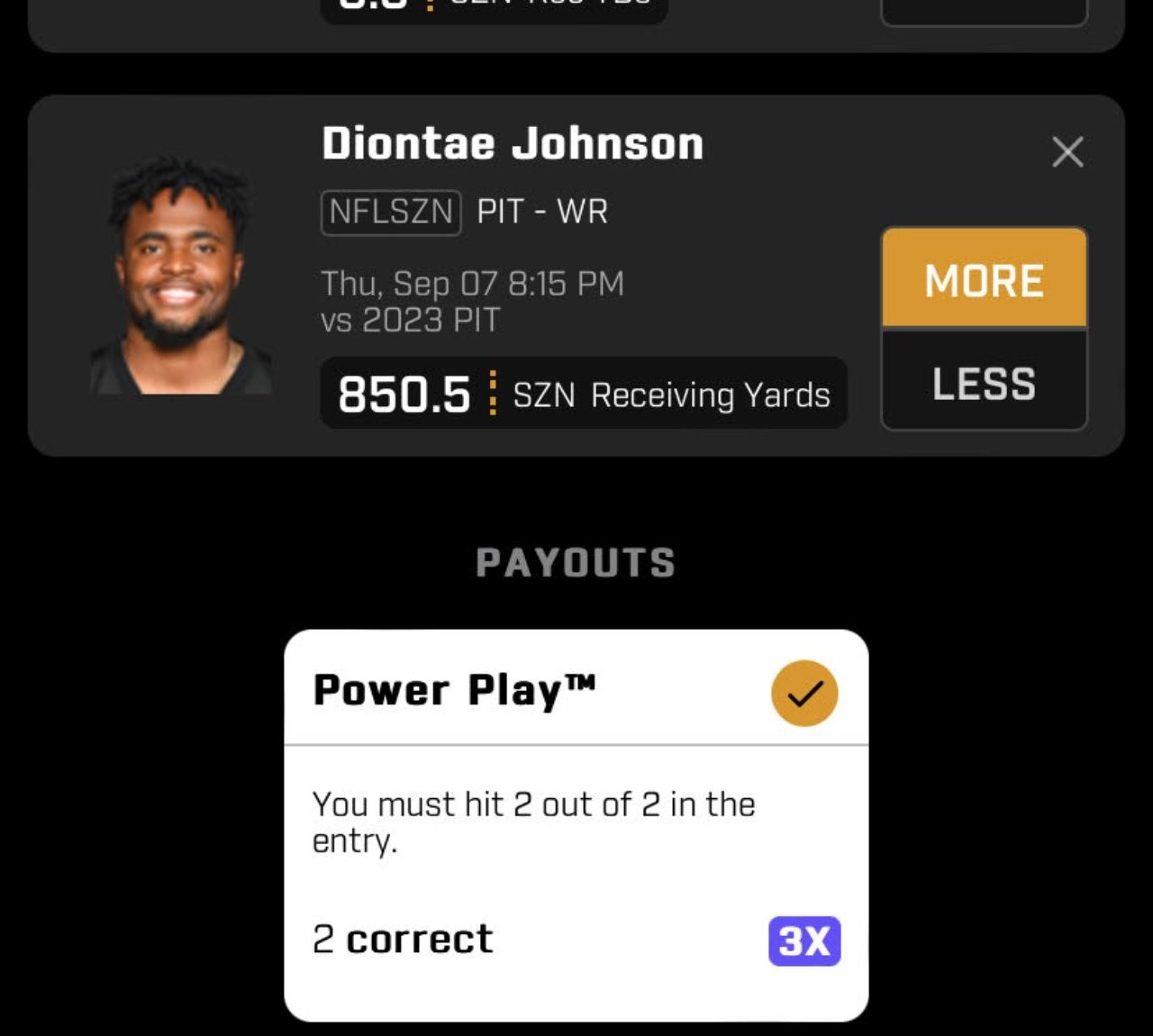This screenshot has height=1036, width=1153.
Task: Select the Power Play payout option
Action: tap(804, 693)
